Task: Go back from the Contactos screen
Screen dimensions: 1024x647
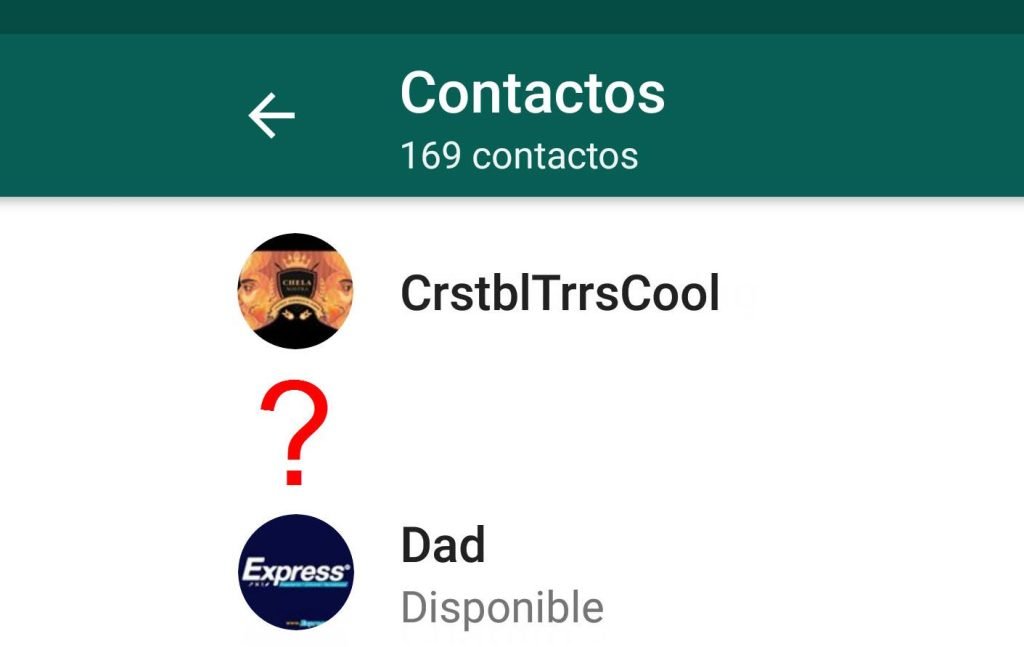Action: [271, 116]
